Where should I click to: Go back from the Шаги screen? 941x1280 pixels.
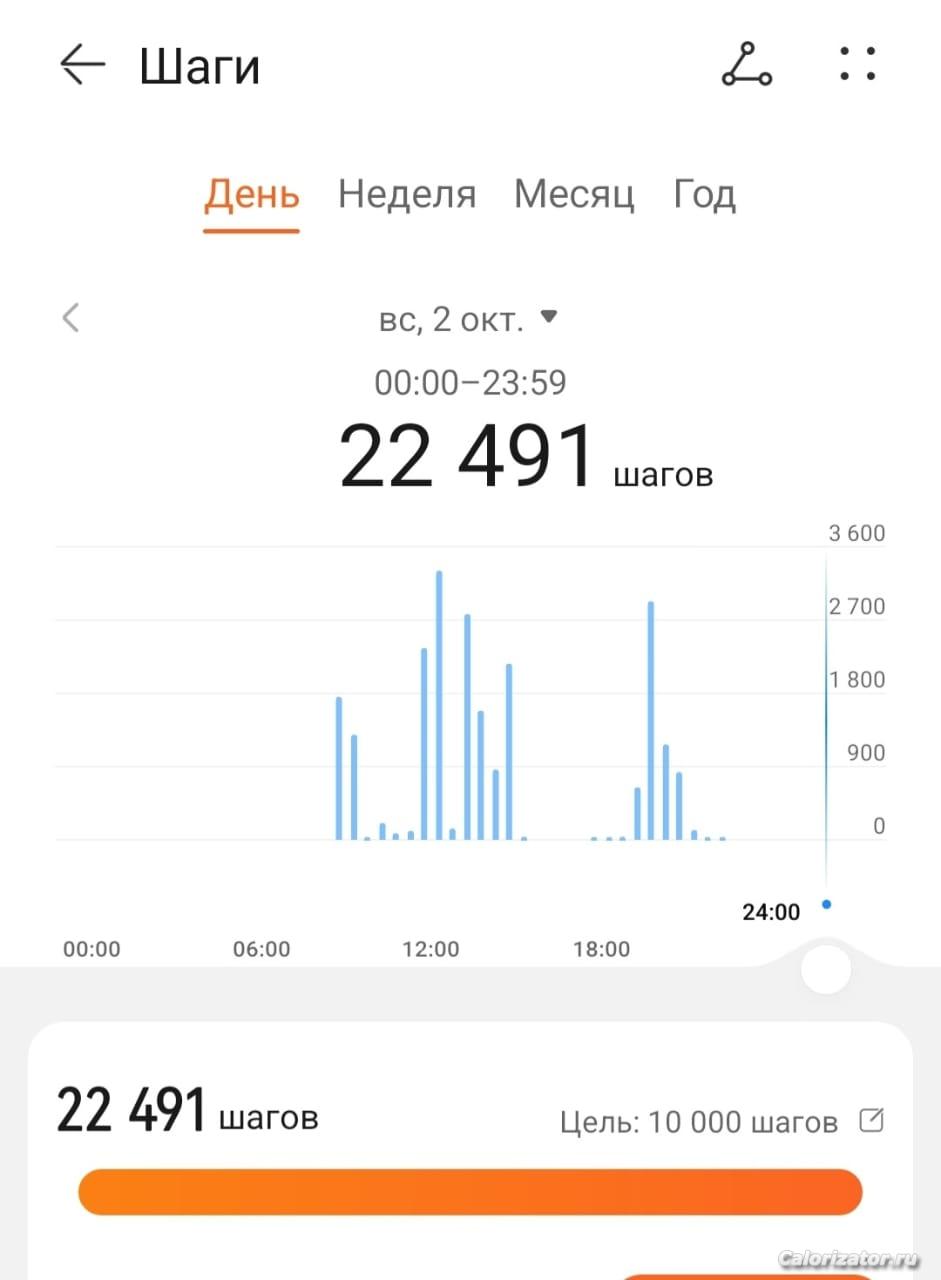[82, 66]
